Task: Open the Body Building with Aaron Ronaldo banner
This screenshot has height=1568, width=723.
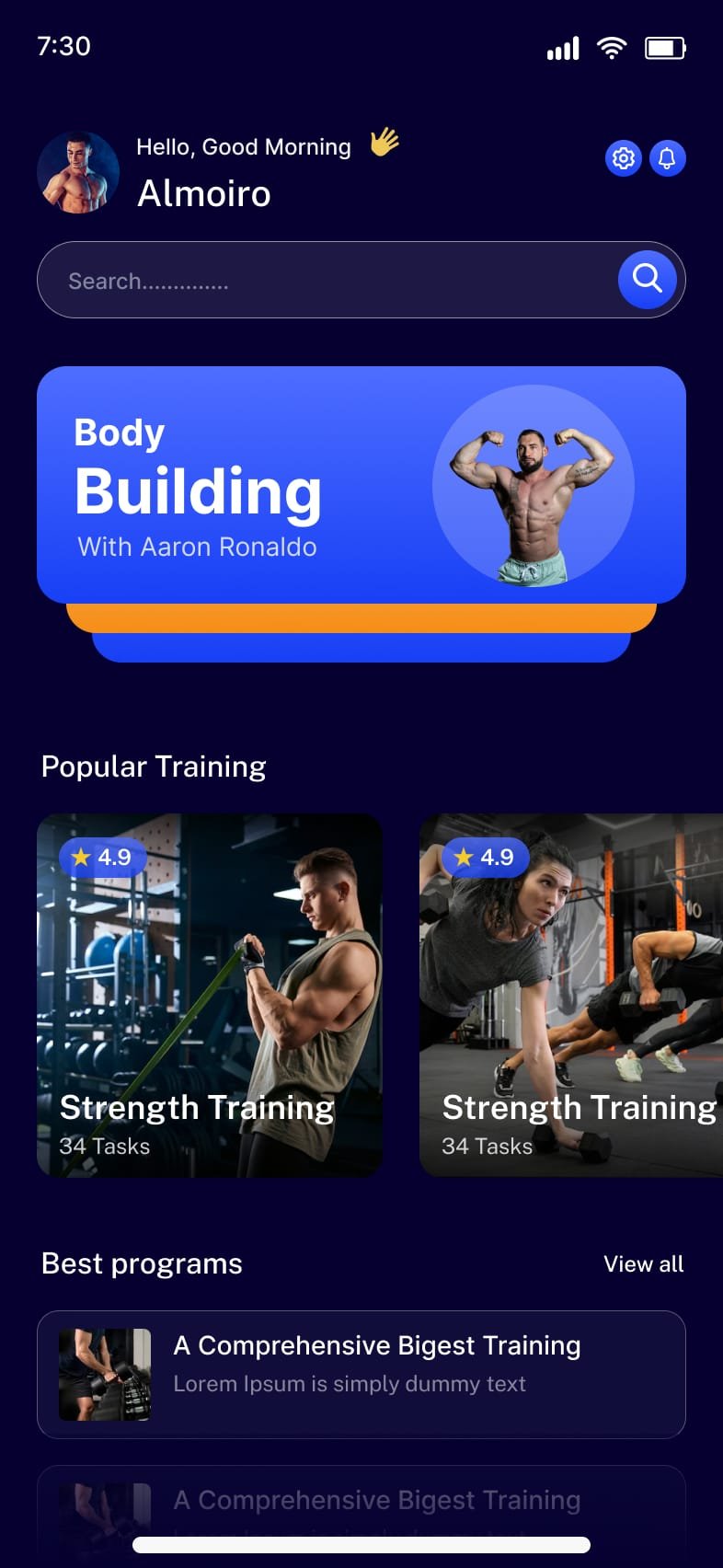Action: coord(361,485)
